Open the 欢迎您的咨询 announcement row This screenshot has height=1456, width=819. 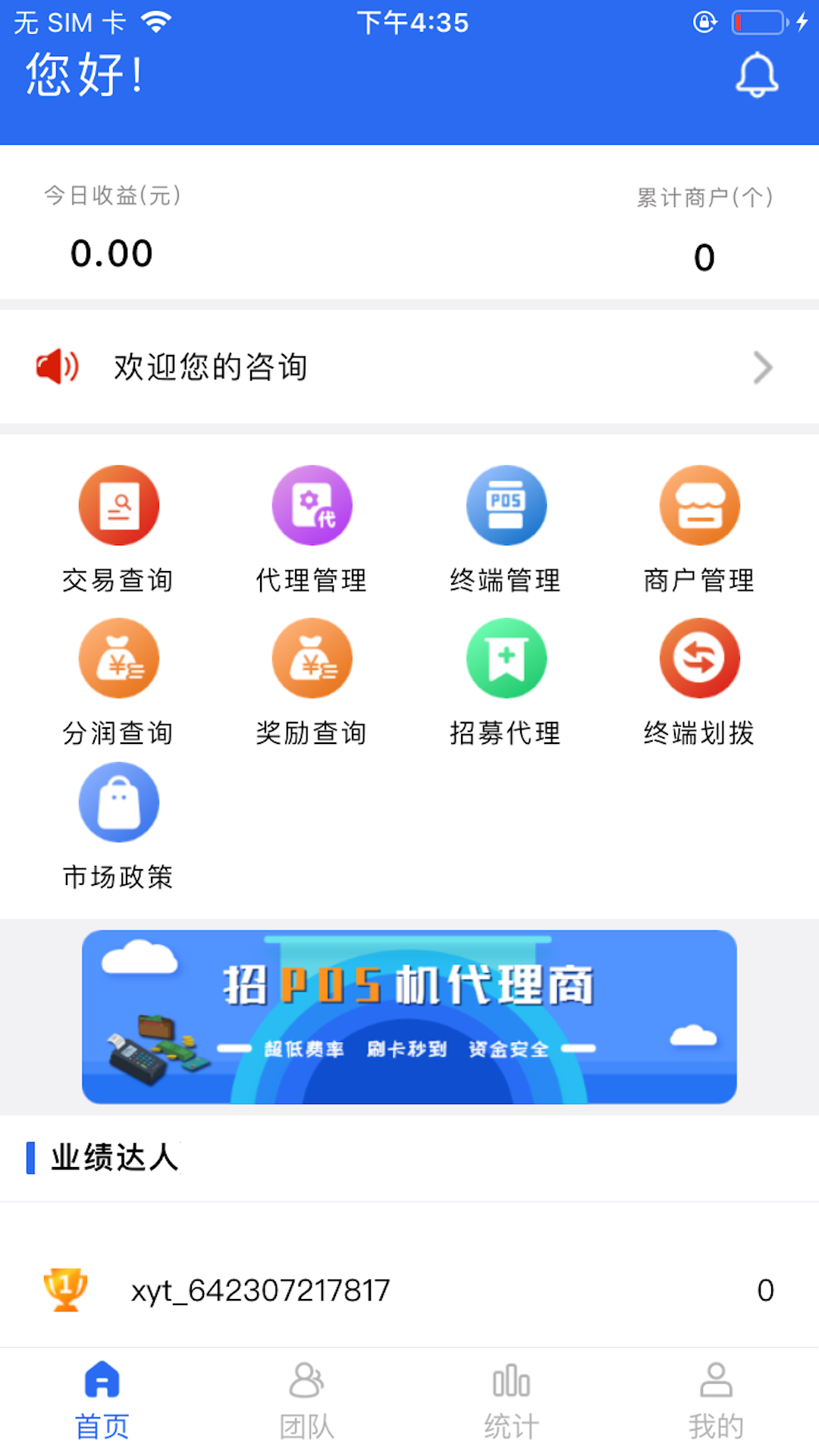(x=409, y=367)
